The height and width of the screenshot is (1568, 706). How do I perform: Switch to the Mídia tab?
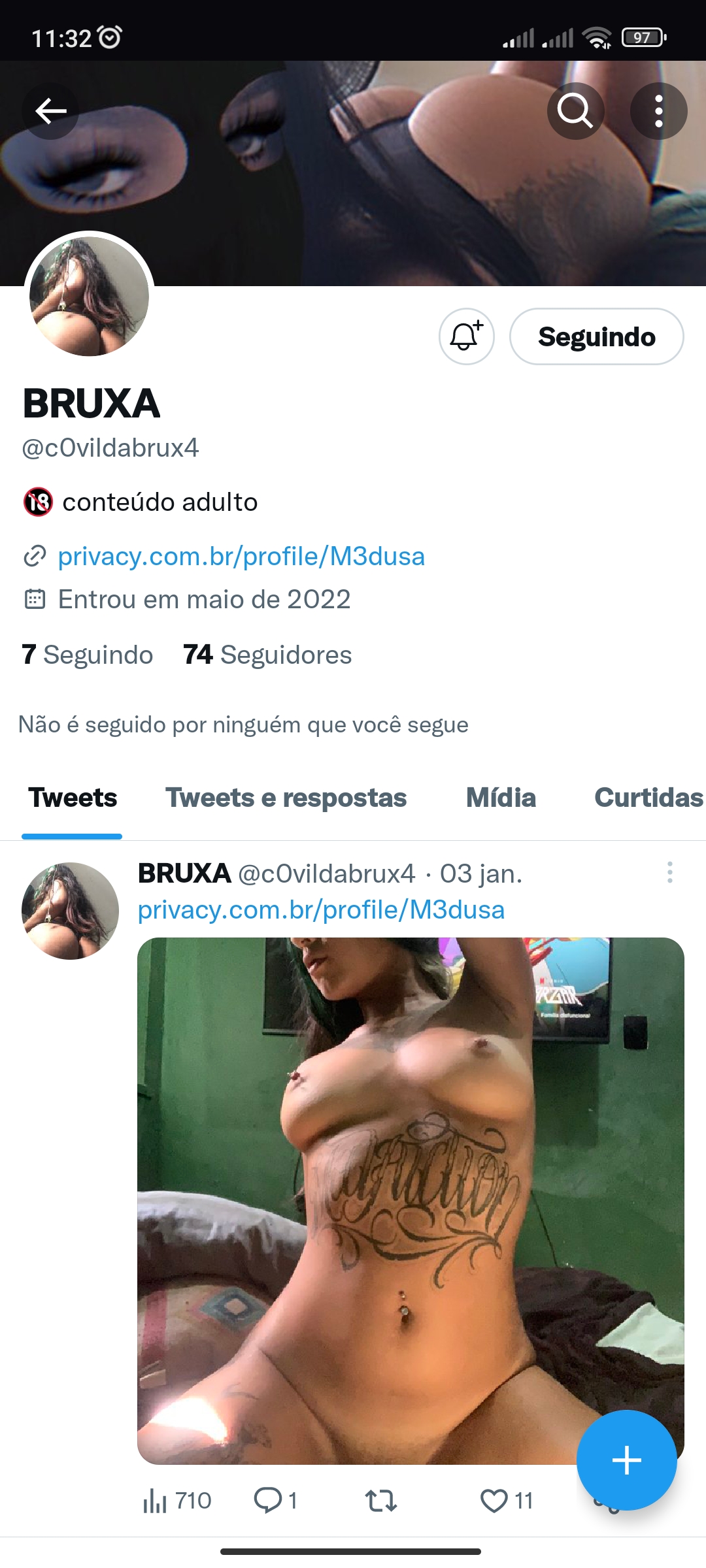point(501,798)
